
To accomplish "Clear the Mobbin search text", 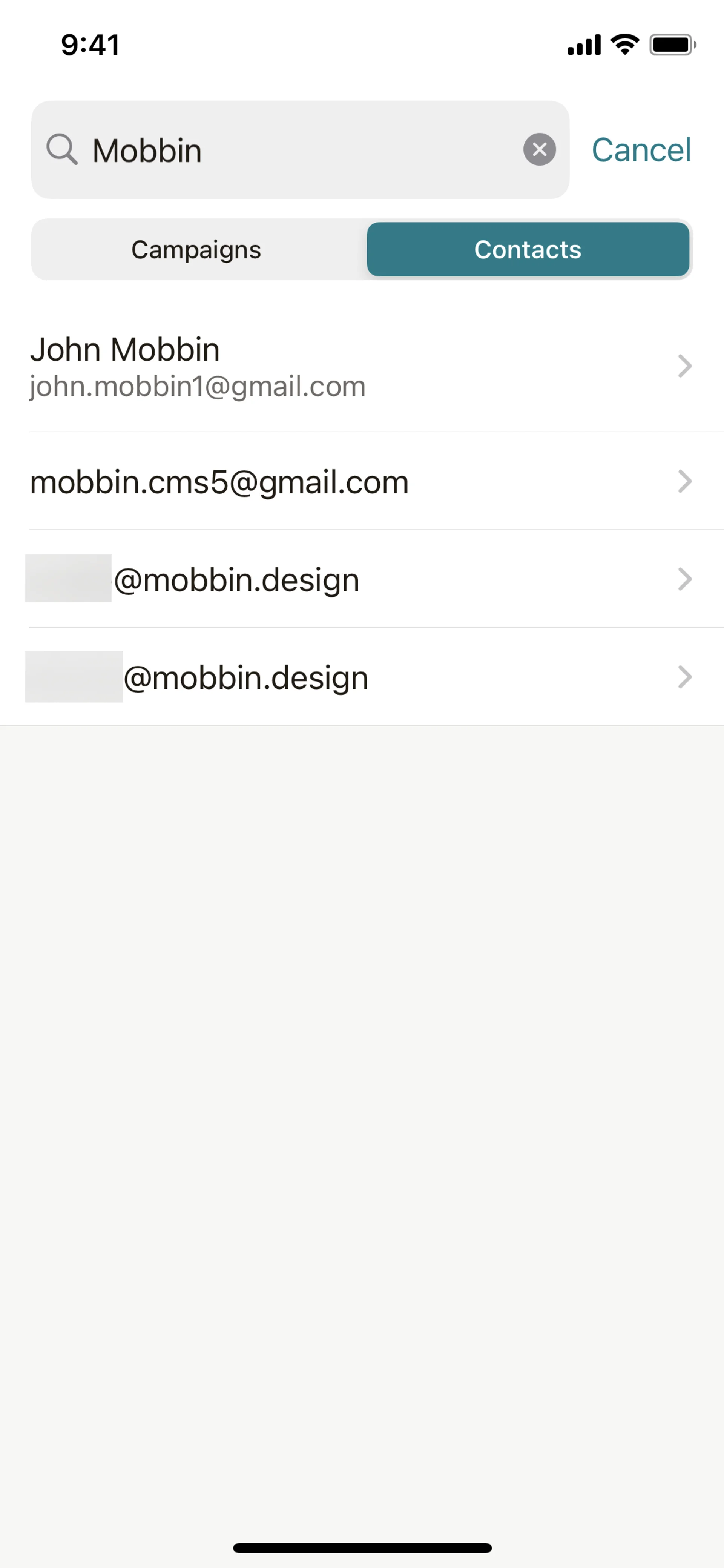I will [x=539, y=150].
